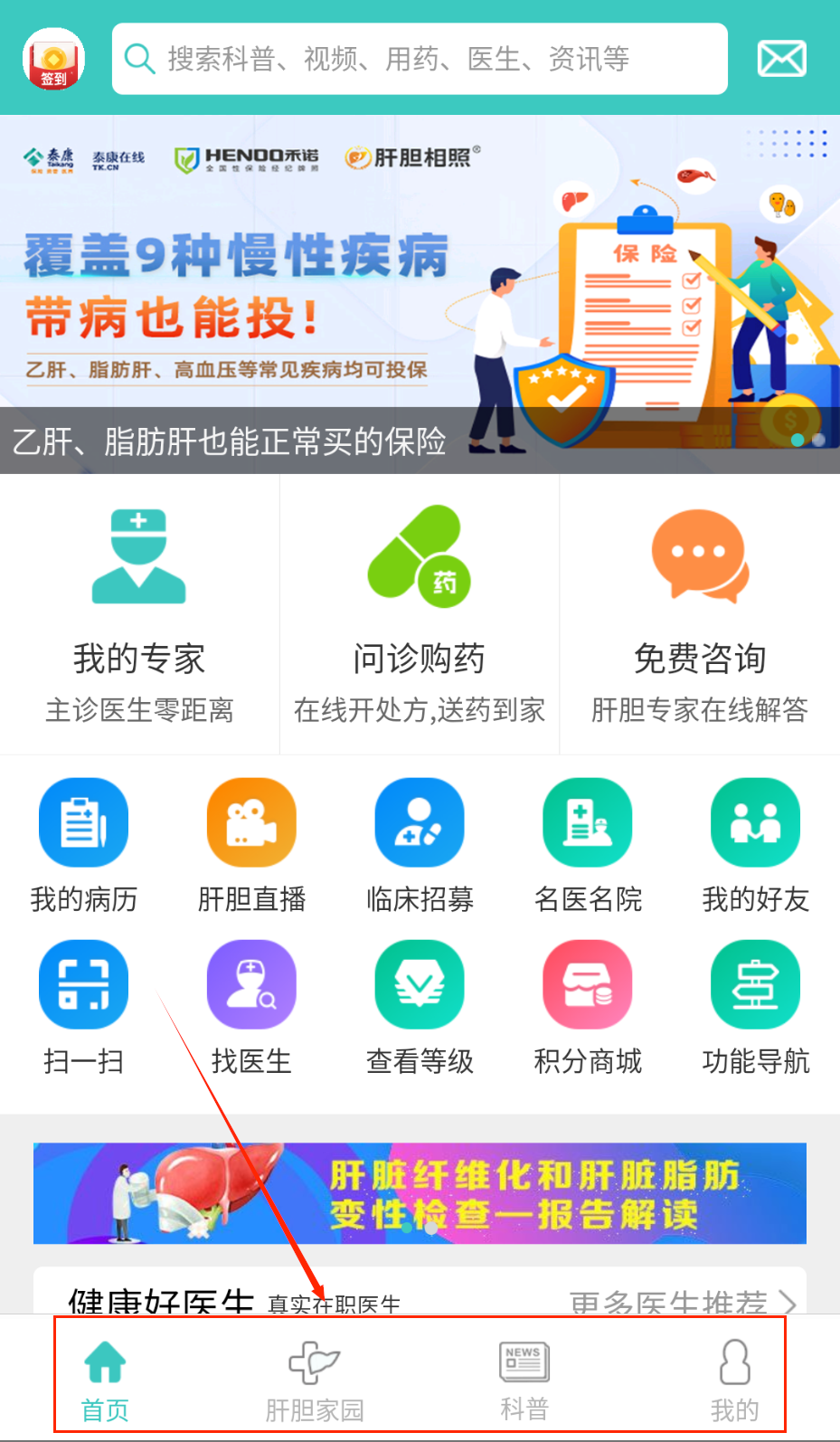Open 查看等级
Screen dimensions: 840x1442
[x=420, y=1007]
